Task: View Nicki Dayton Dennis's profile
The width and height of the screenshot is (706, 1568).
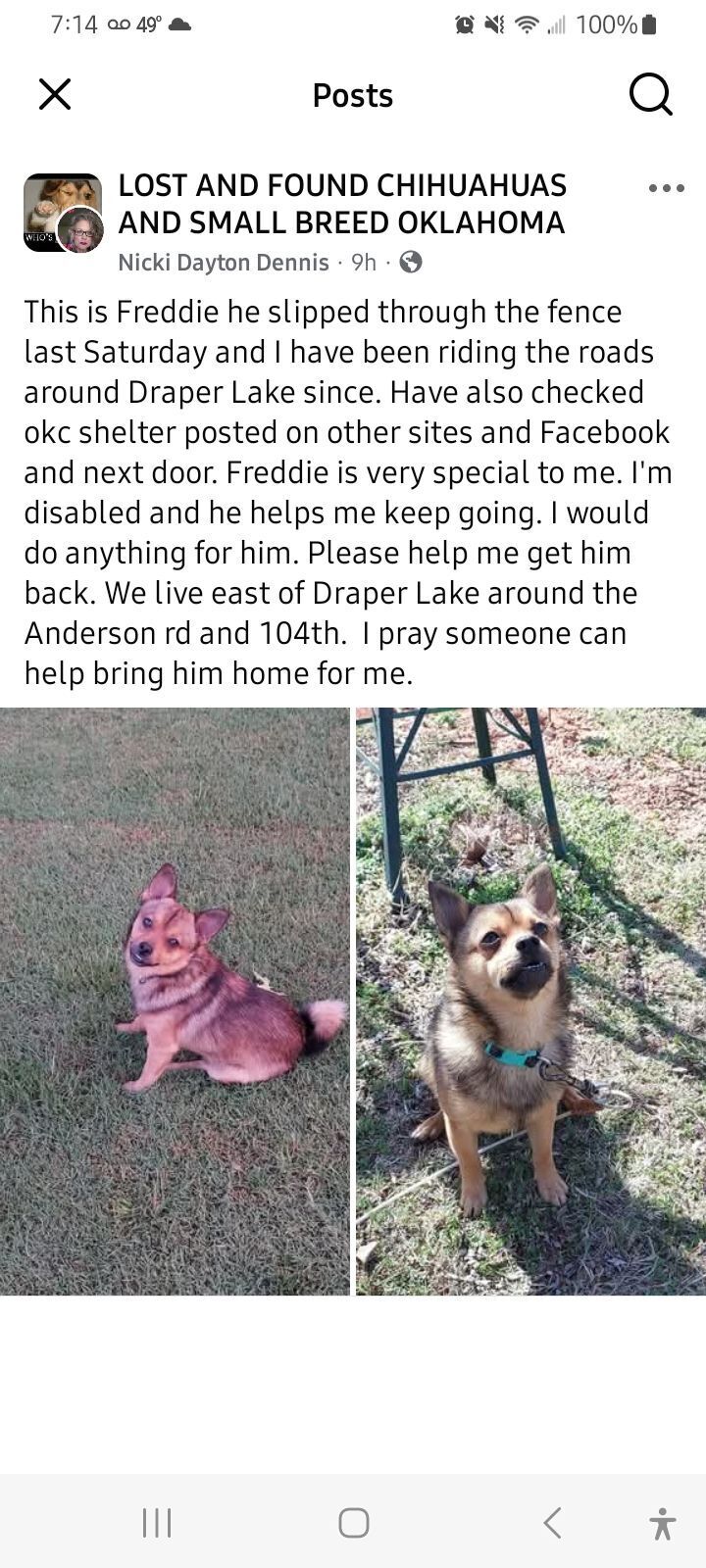Action: 224,263
